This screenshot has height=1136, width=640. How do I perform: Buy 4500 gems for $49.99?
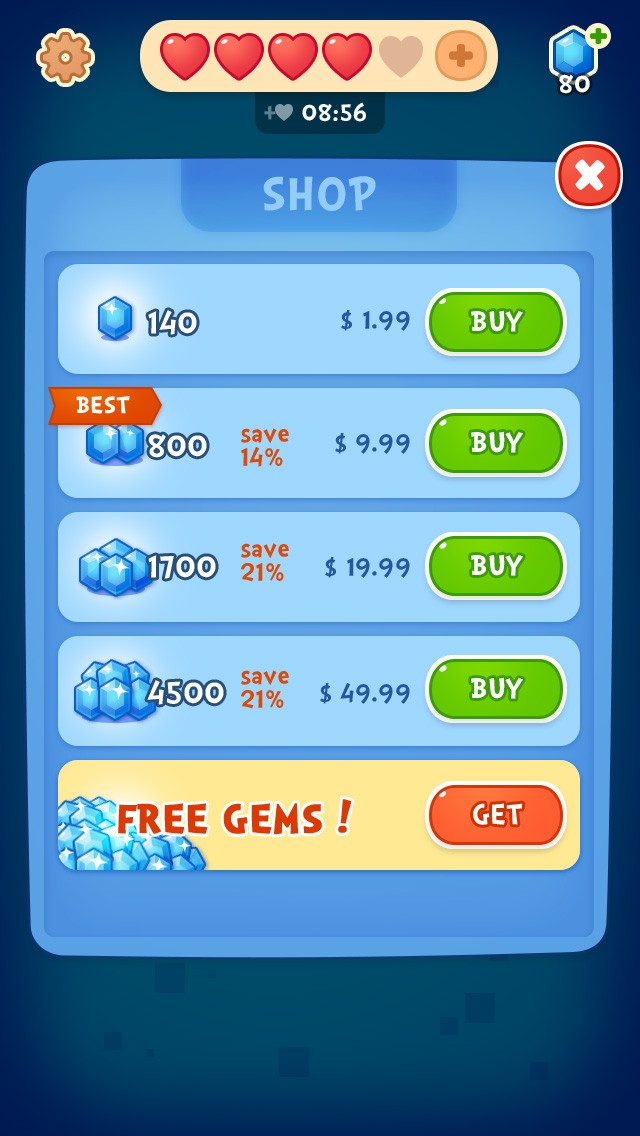(496, 689)
